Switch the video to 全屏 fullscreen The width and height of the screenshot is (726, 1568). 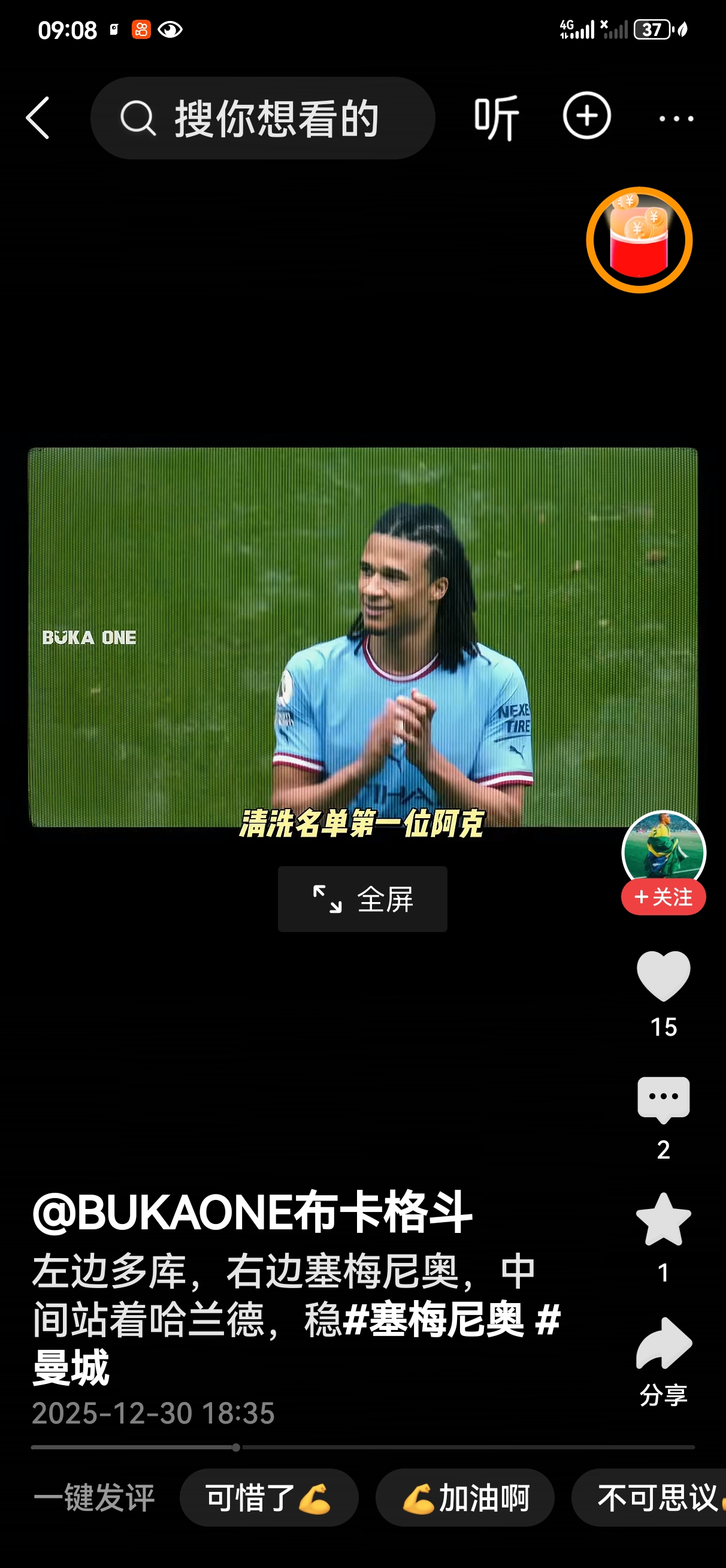click(x=362, y=899)
